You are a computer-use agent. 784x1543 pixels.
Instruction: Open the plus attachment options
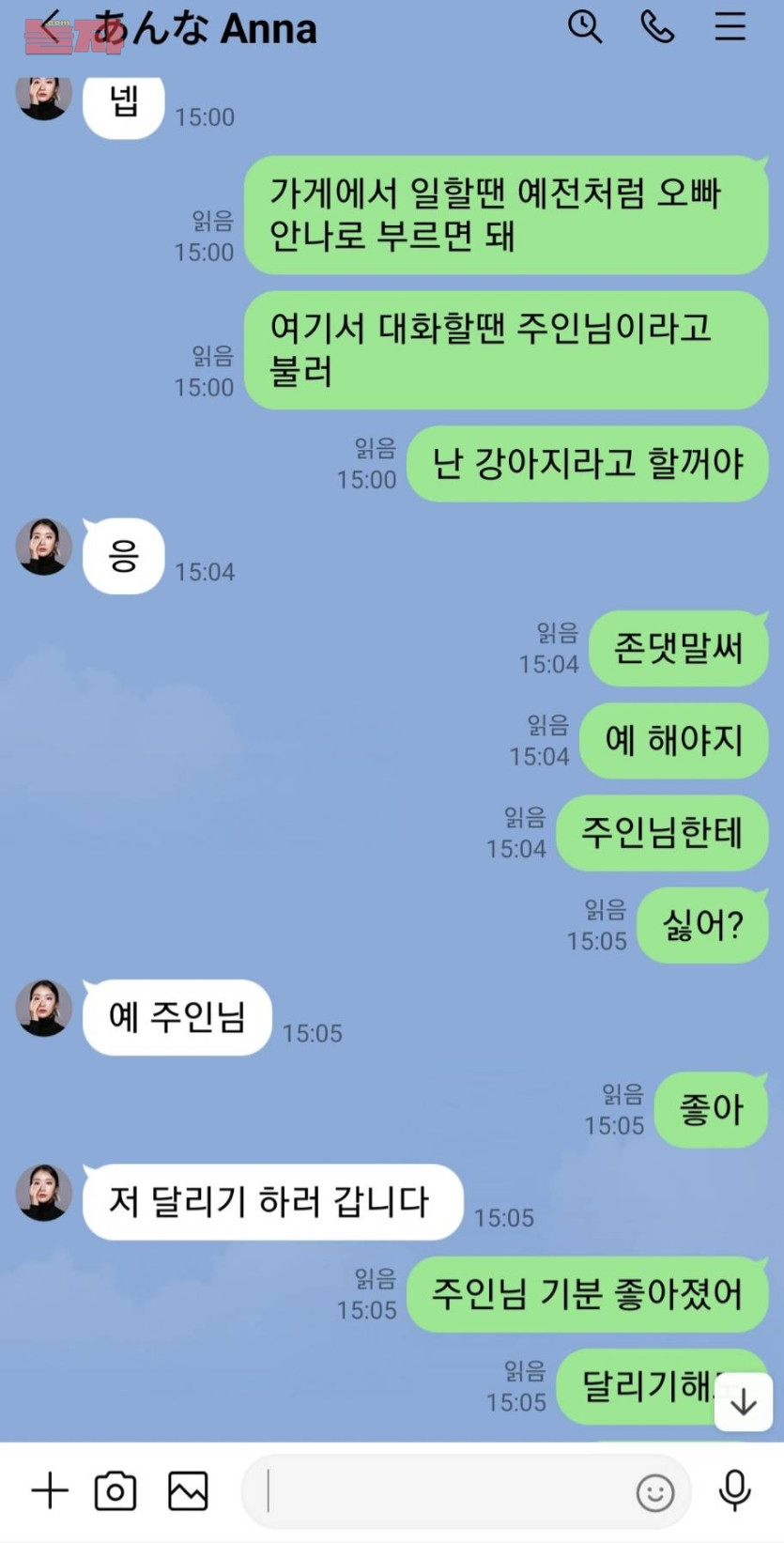(50, 1490)
